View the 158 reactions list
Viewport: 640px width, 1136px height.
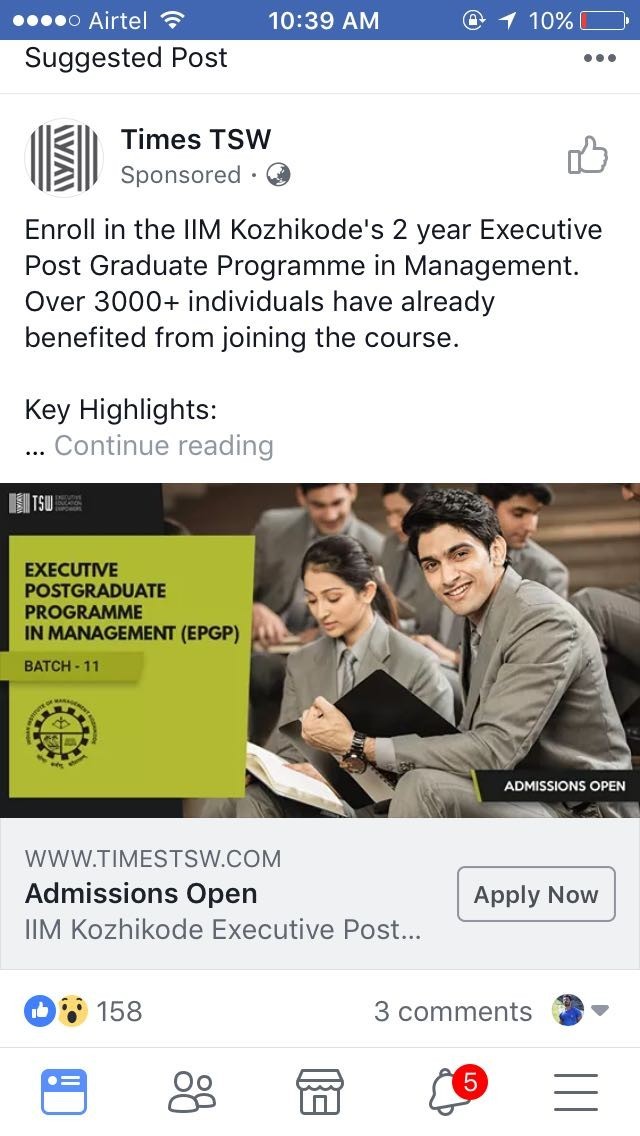[84, 1011]
